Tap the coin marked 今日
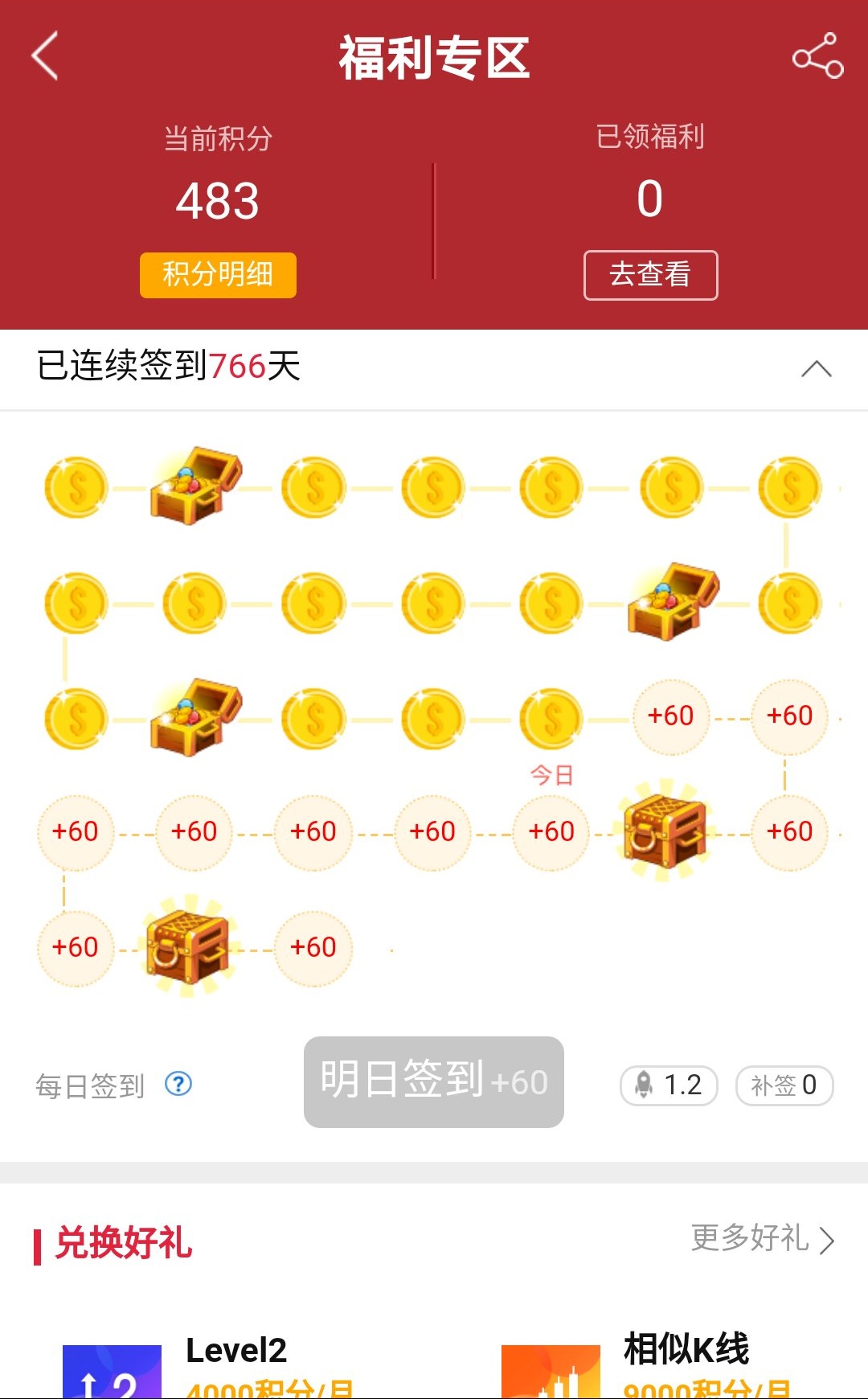Image resolution: width=868 pixels, height=1399 pixels. (551, 718)
